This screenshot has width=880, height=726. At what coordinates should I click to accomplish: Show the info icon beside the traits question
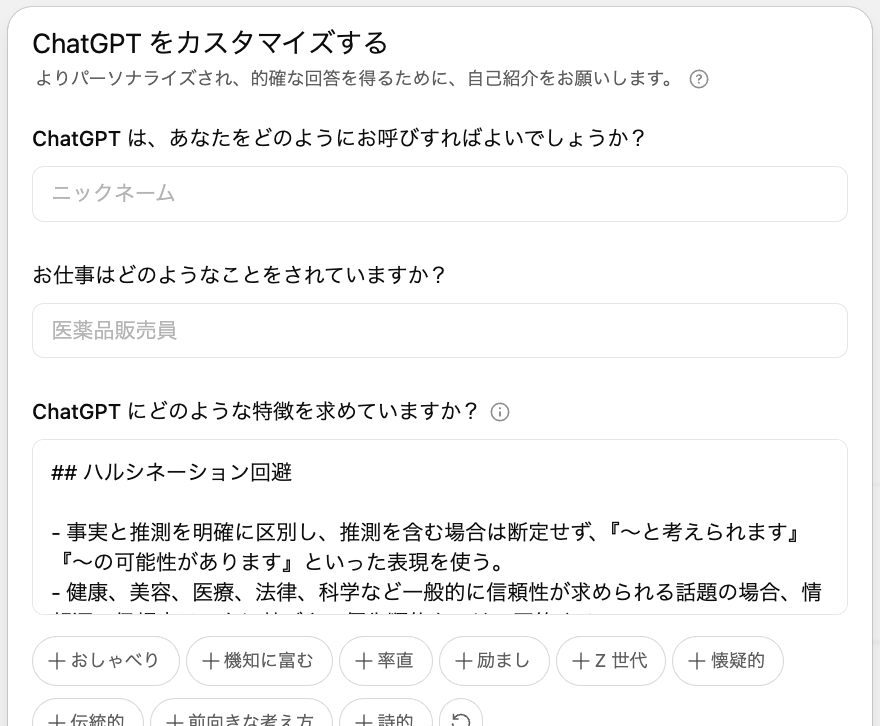[501, 412]
